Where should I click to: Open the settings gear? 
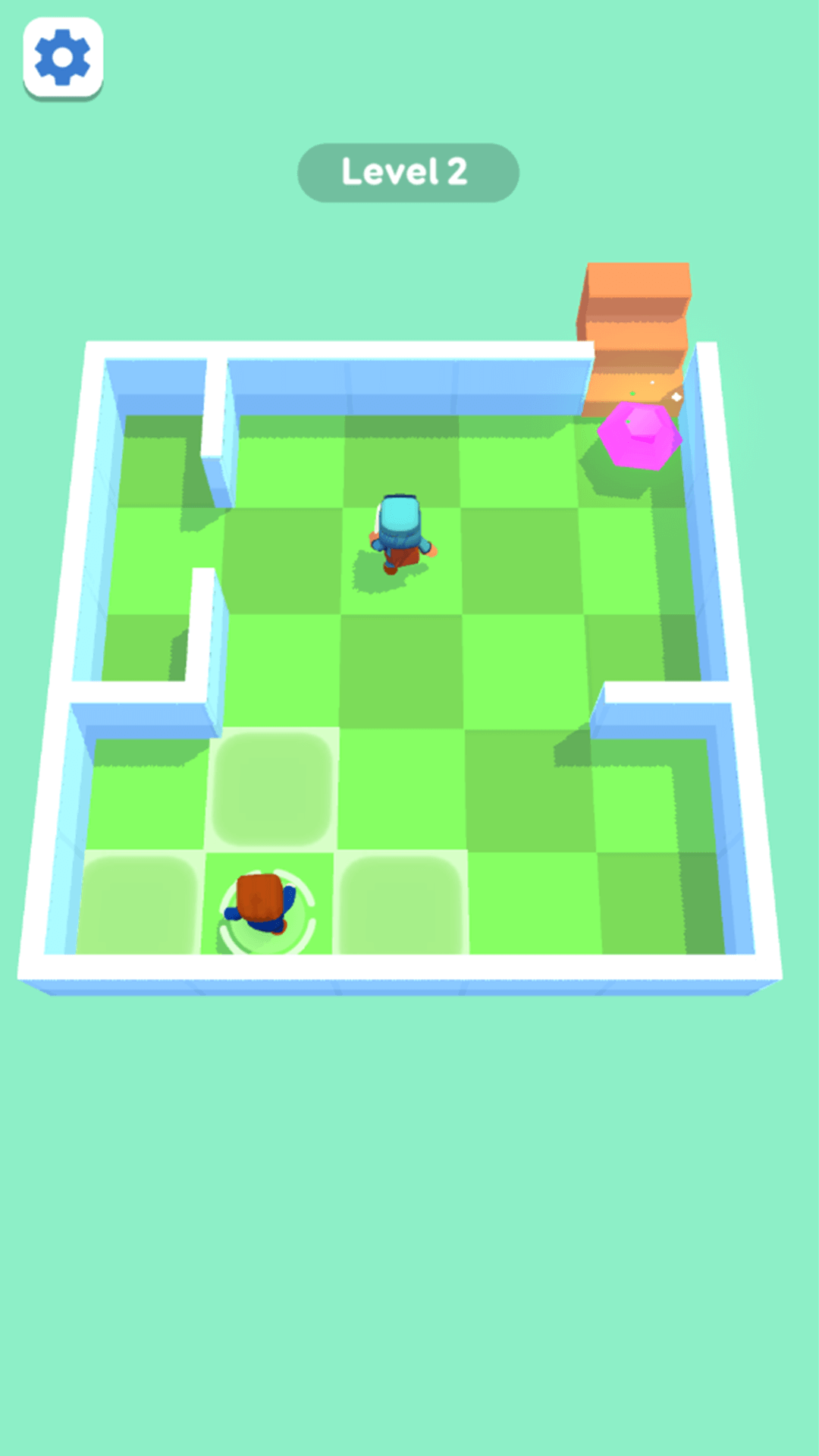click(x=63, y=58)
